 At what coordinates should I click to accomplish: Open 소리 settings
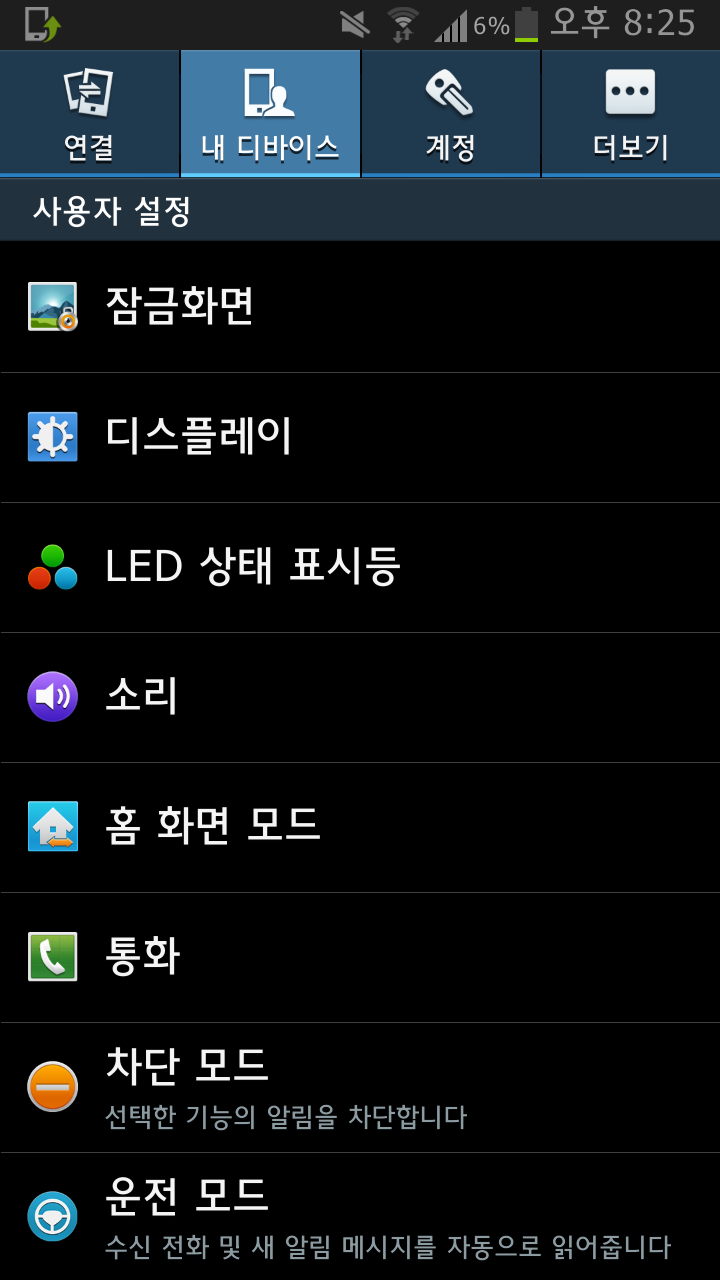coord(360,697)
